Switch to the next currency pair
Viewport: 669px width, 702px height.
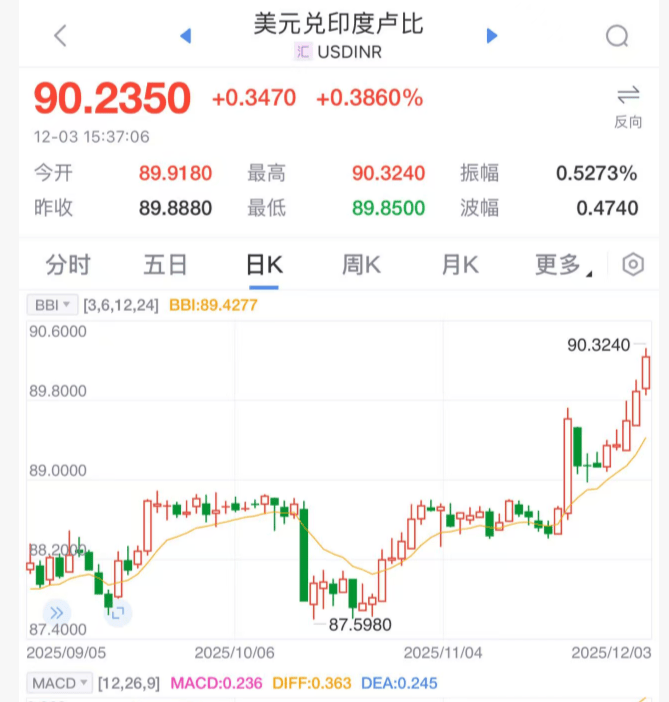492,36
